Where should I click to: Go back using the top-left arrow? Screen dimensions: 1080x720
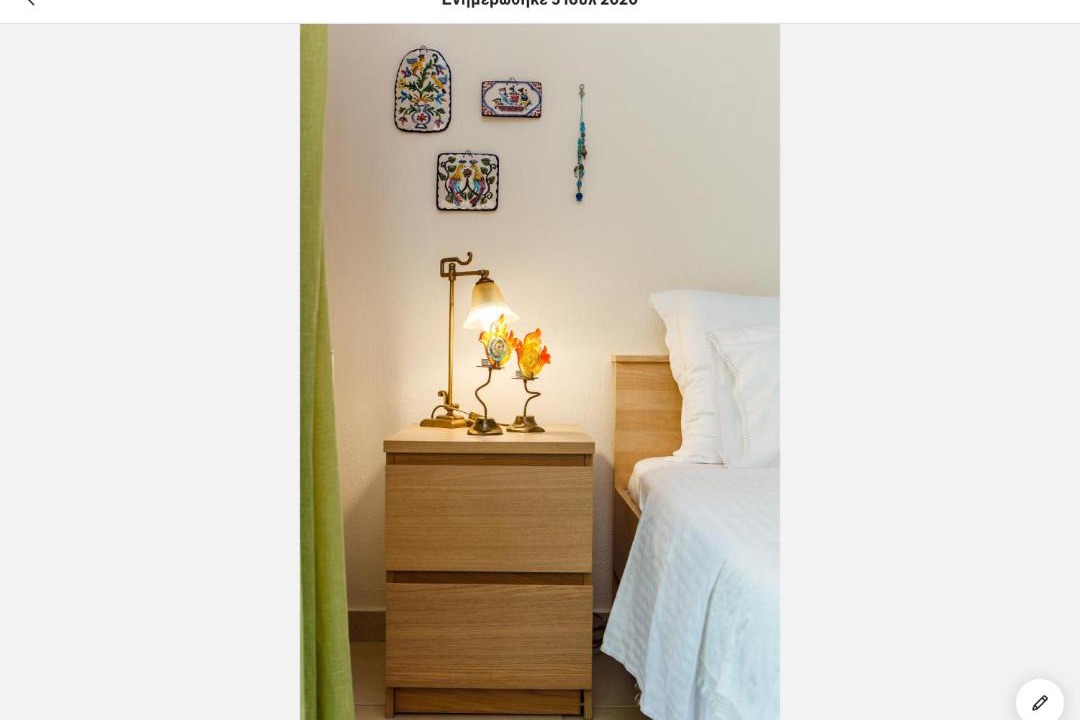click(x=30, y=3)
